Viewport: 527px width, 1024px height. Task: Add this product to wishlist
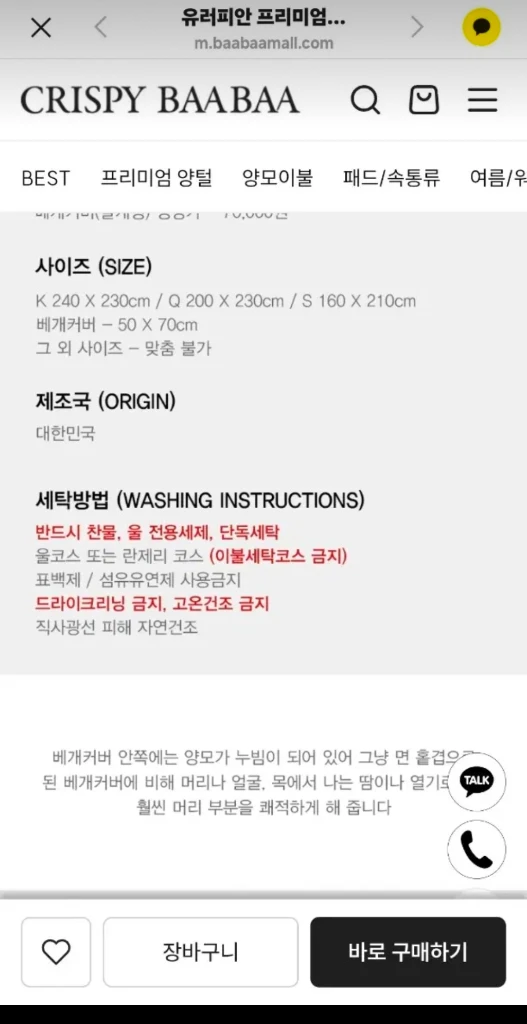pos(56,952)
